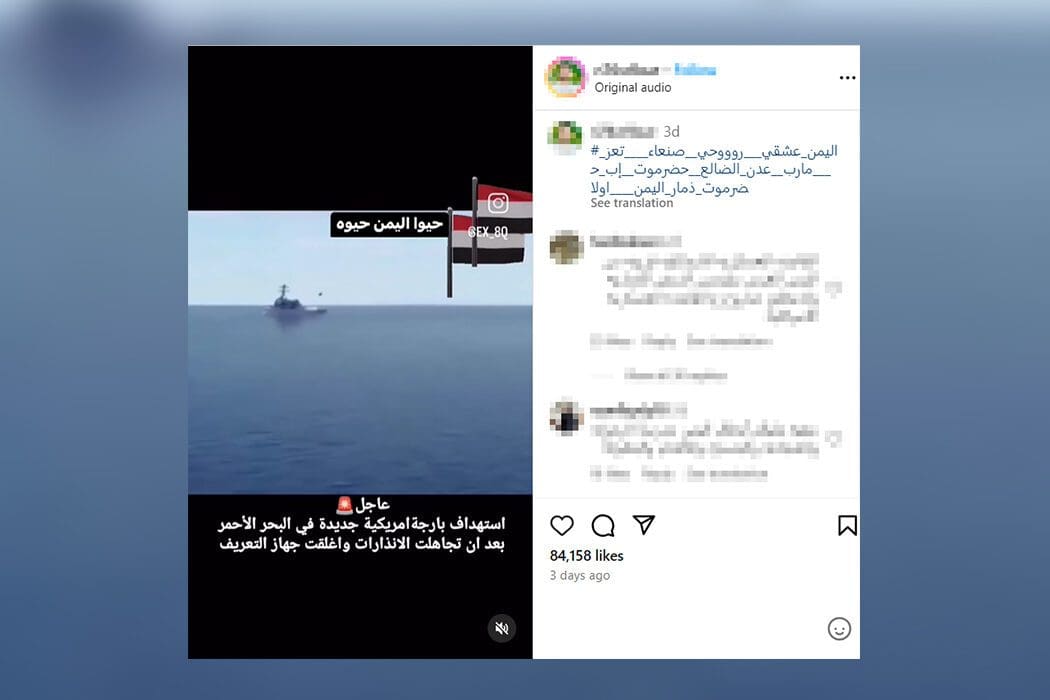Open the poster's profile picture in the header
The image size is (1050, 700).
(565, 77)
